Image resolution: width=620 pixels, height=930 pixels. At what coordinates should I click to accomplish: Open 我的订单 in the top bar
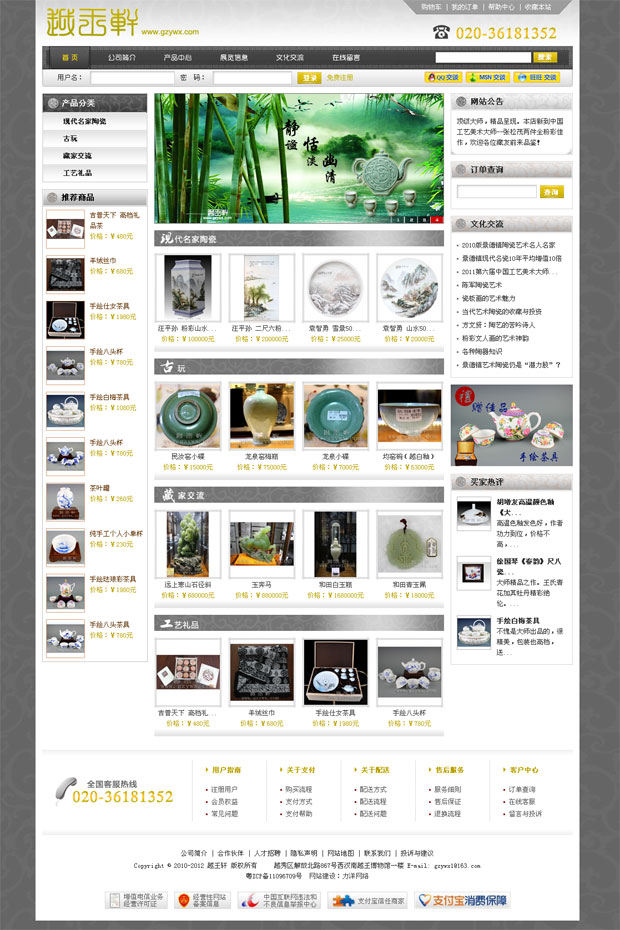coord(463,7)
